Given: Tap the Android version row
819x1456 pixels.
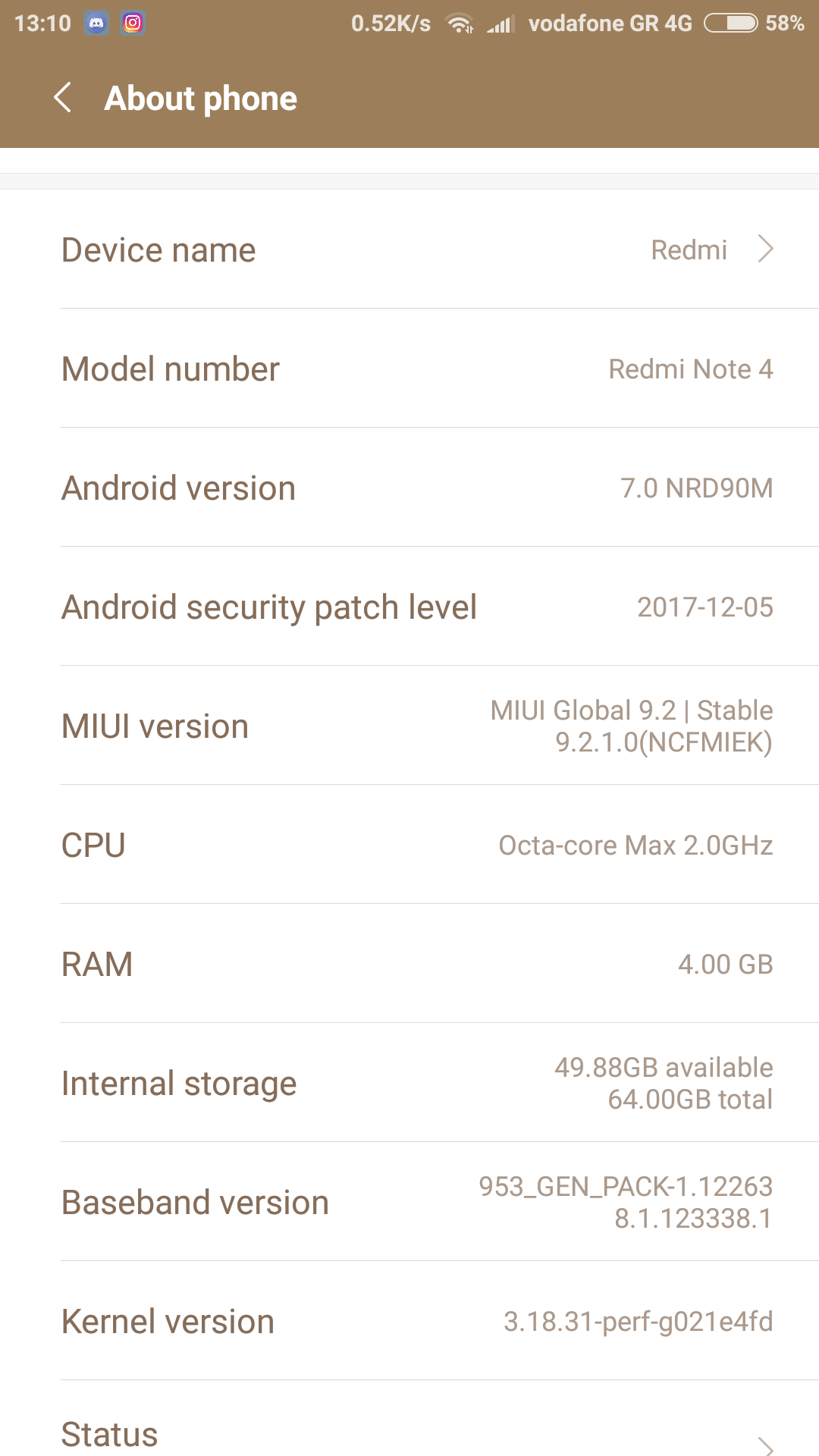Looking at the screenshot, I should tap(409, 488).
